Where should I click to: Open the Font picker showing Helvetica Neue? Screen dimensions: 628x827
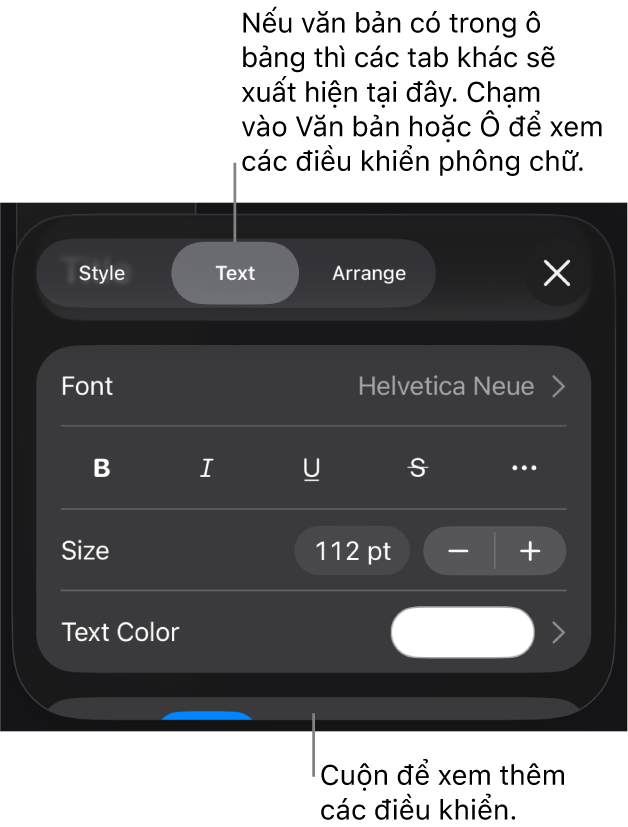click(460, 386)
